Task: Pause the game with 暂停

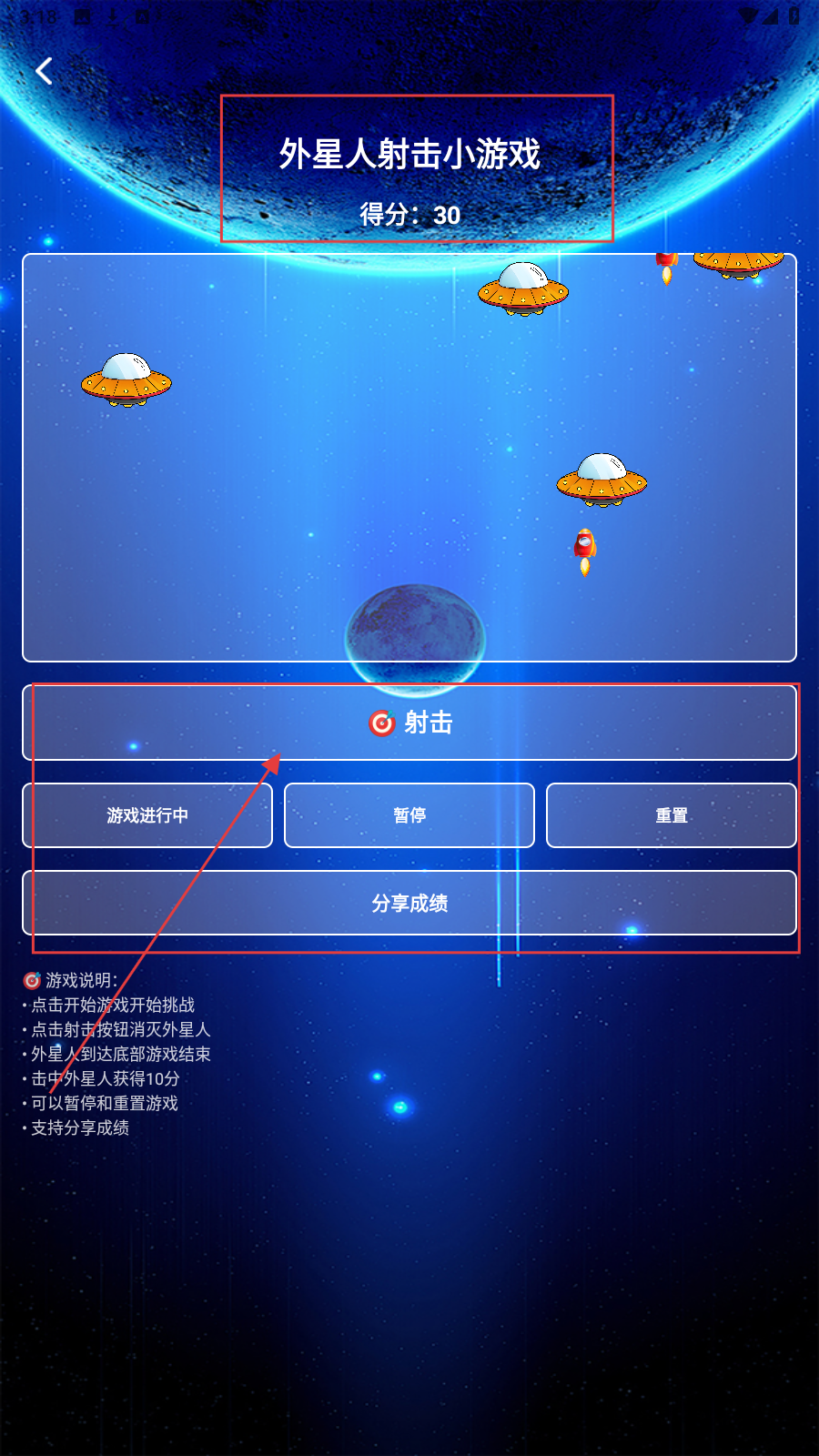Action: [409, 815]
